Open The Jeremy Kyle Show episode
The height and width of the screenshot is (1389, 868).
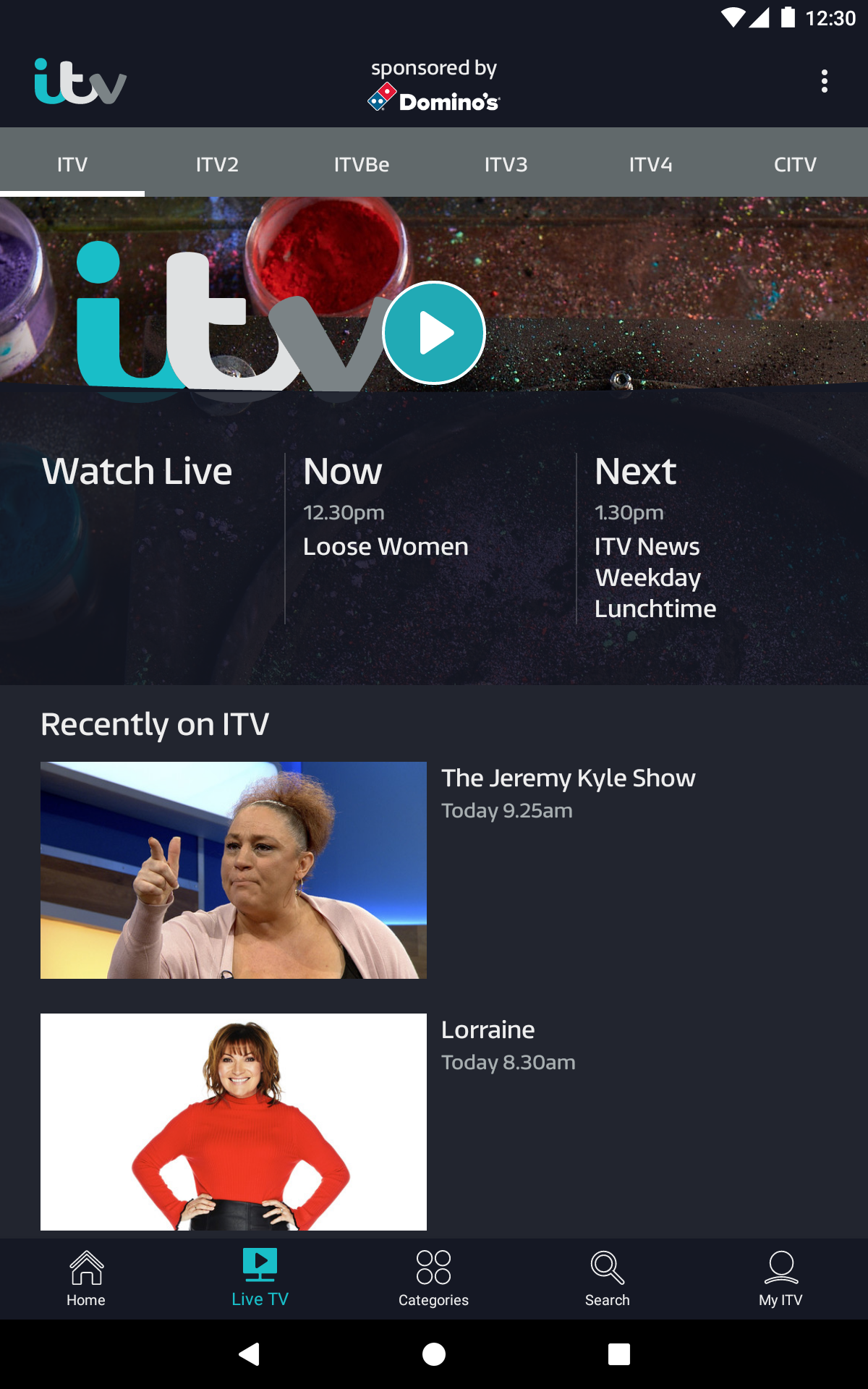coord(569,778)
